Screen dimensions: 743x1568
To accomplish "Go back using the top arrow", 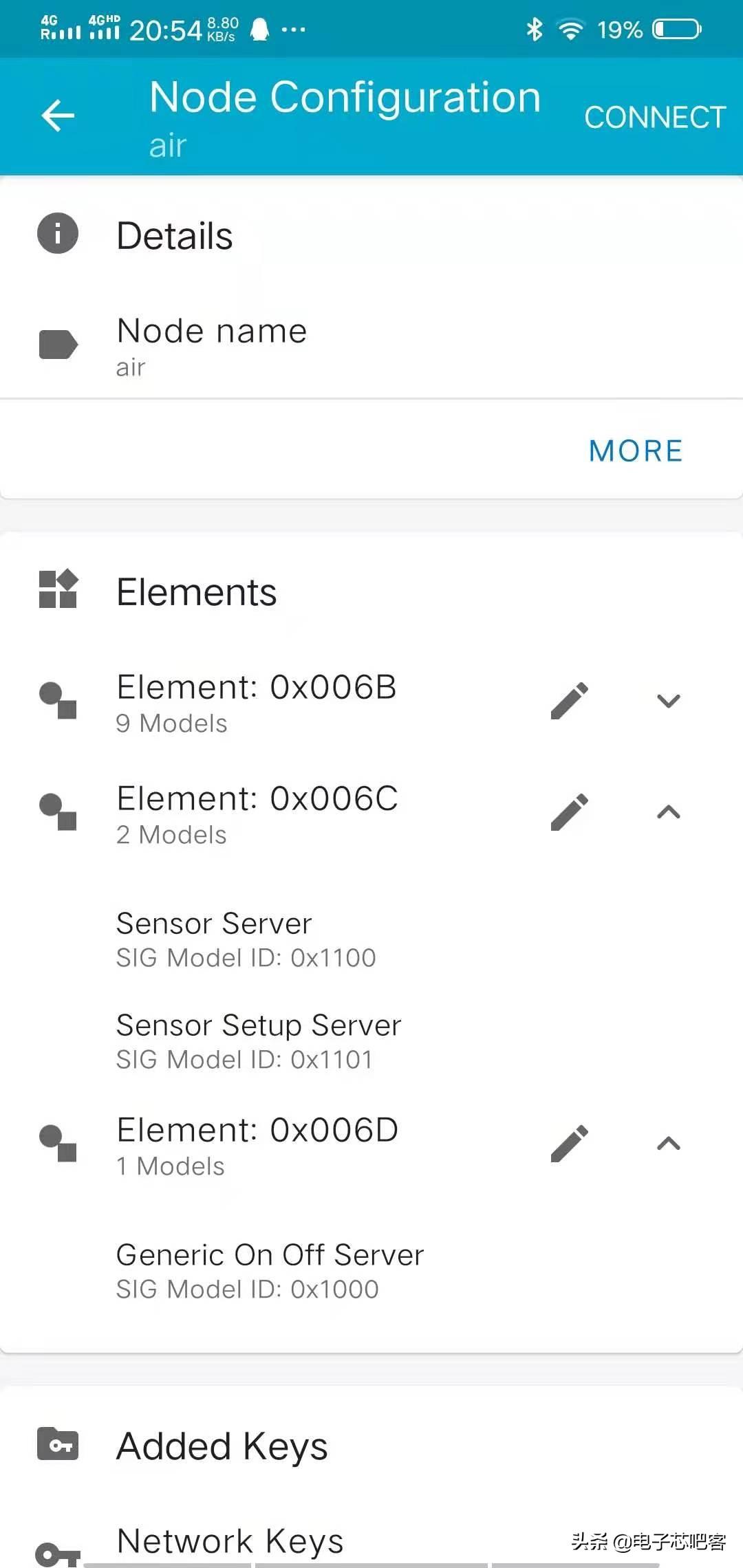I will (x=58, y=116).
